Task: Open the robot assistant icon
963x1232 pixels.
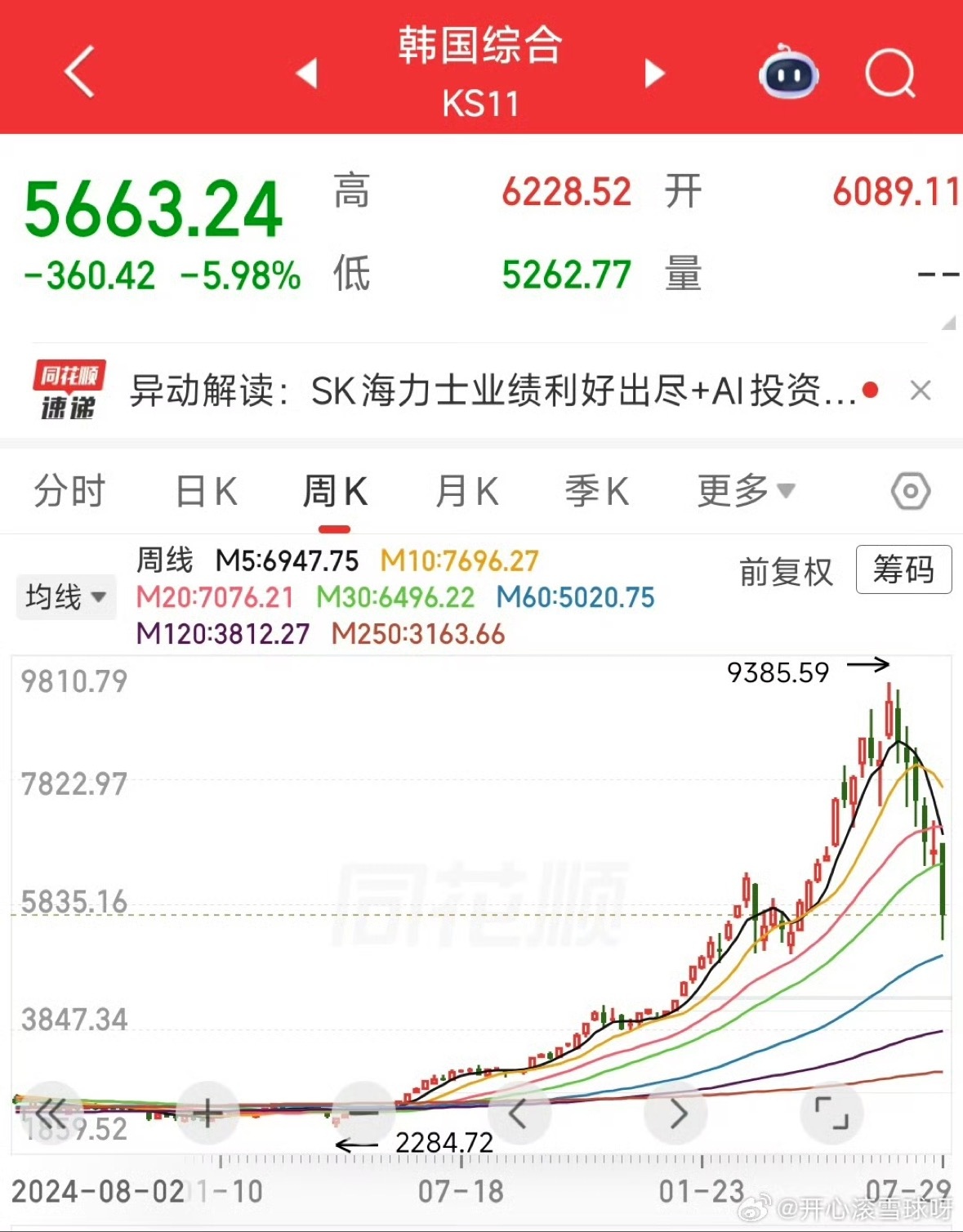Action: 788,73
